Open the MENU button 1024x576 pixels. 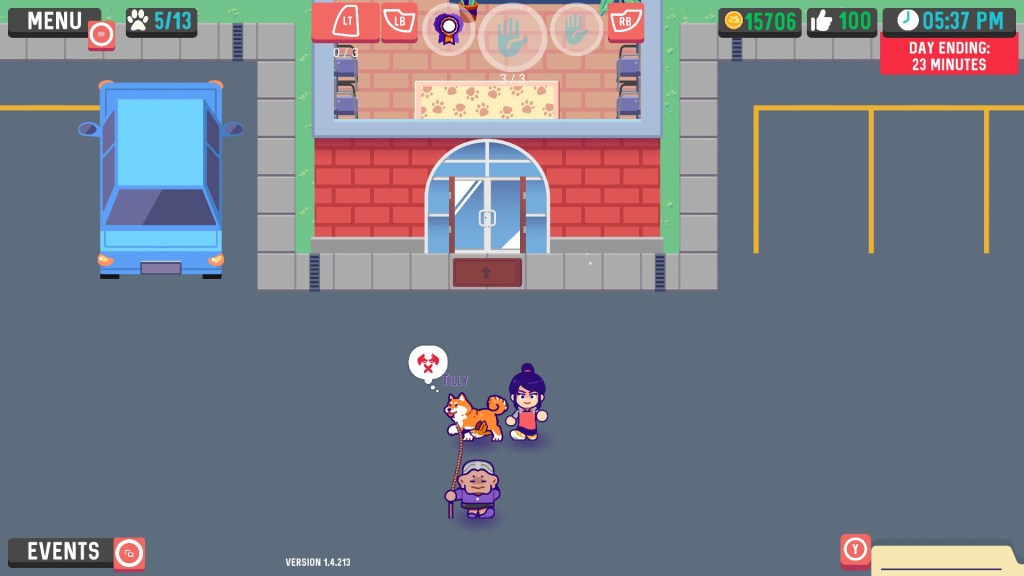54,21
